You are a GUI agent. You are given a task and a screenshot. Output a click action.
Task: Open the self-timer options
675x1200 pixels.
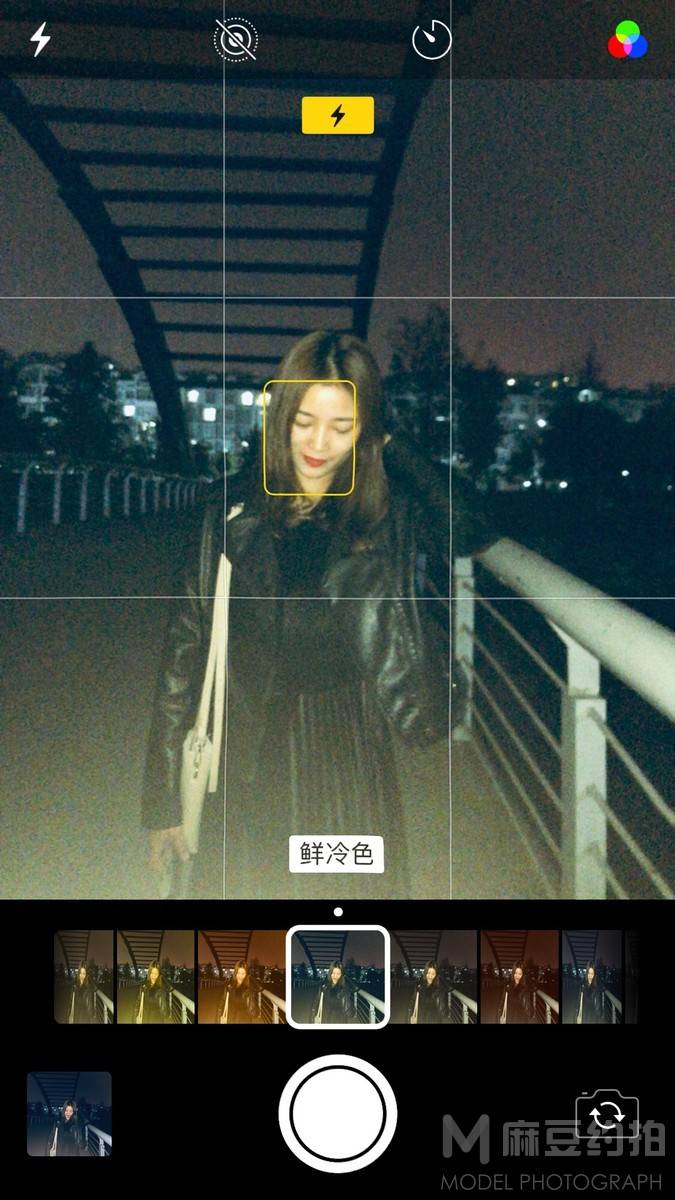click(432, 40)
